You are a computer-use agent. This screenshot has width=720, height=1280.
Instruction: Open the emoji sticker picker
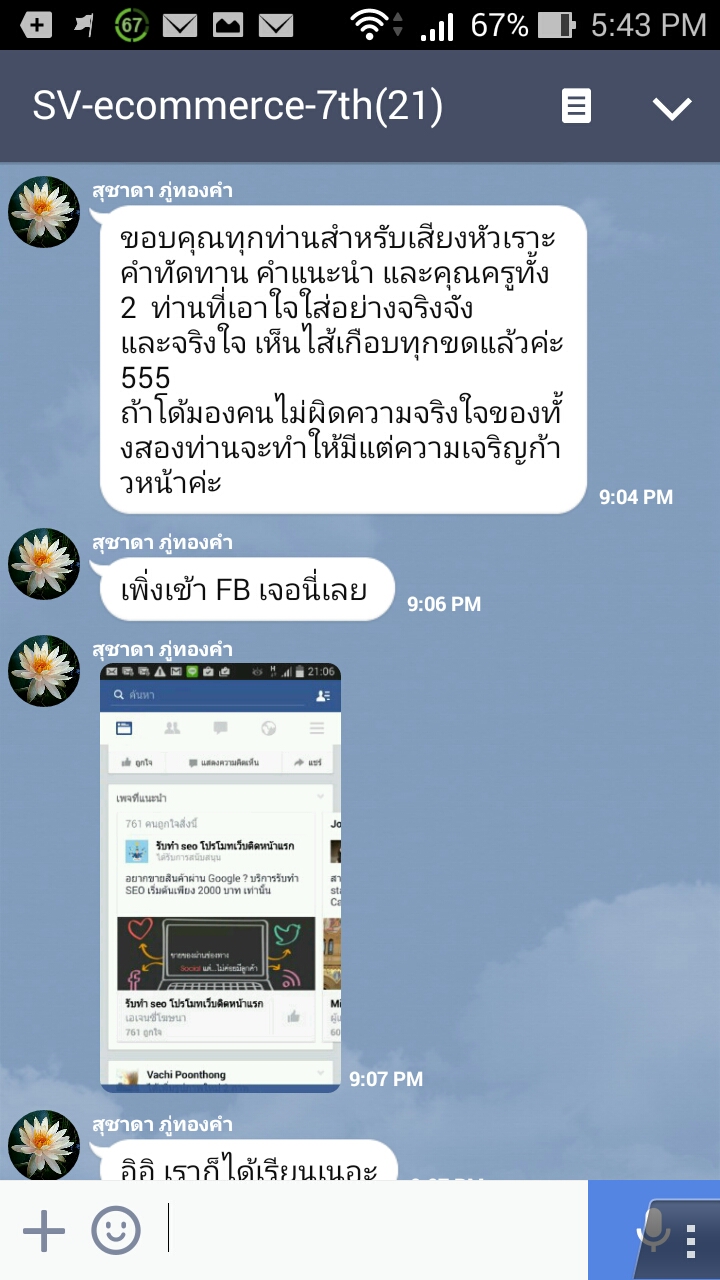tap(116, 1230)
